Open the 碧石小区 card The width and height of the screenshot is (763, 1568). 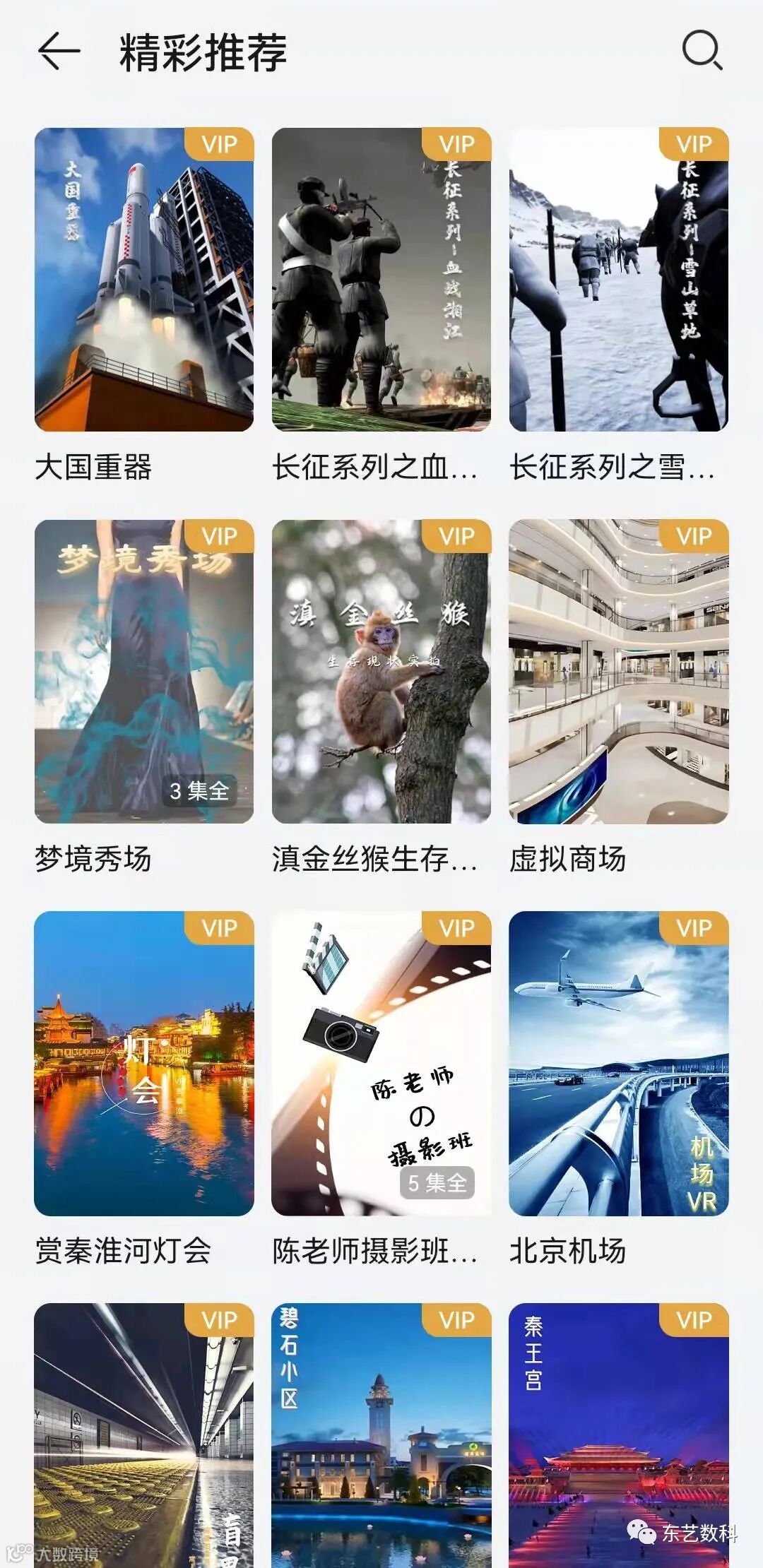381,1434
